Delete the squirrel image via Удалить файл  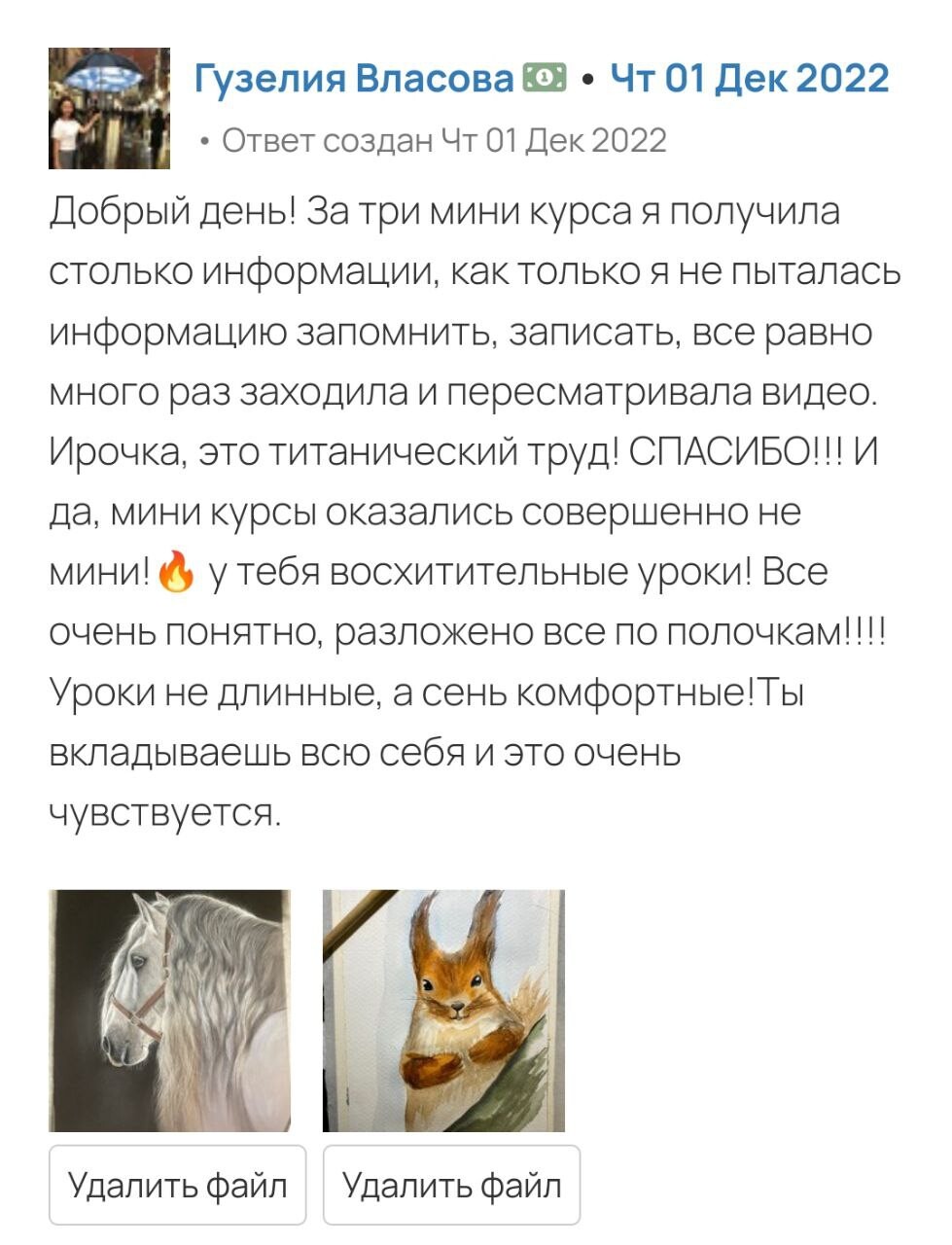[451, 1185]
